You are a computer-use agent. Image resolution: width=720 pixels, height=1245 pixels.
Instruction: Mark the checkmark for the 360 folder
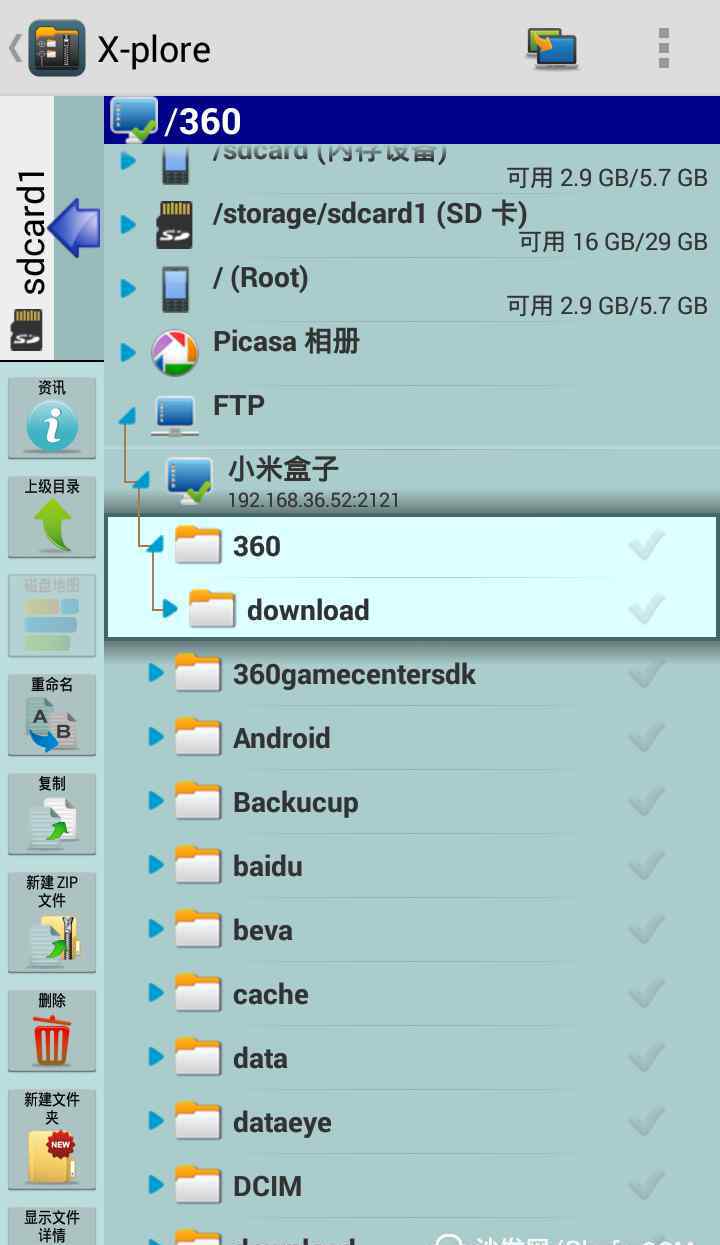point(647,546)
